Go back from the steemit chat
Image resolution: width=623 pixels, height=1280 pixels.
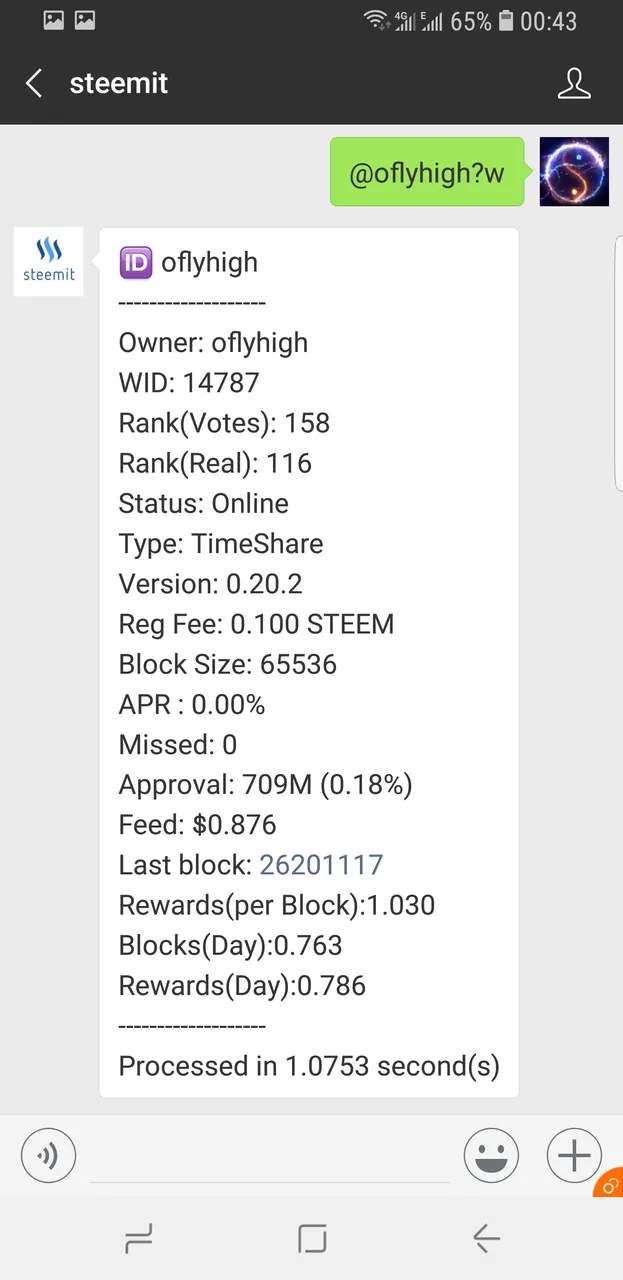pyautogui.click(x=34, y=83)
